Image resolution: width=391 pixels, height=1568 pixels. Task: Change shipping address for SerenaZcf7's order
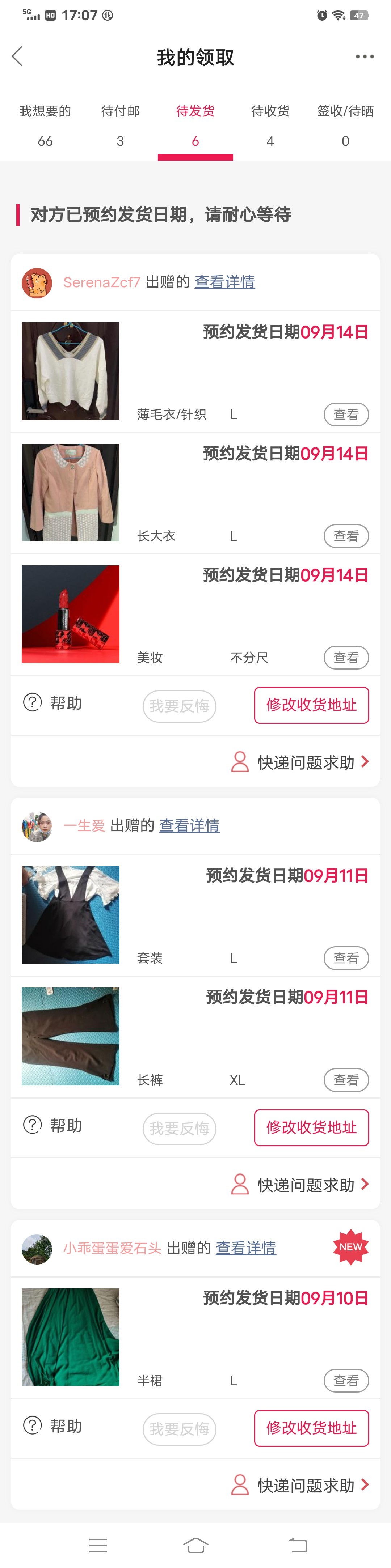coord(311,705)
